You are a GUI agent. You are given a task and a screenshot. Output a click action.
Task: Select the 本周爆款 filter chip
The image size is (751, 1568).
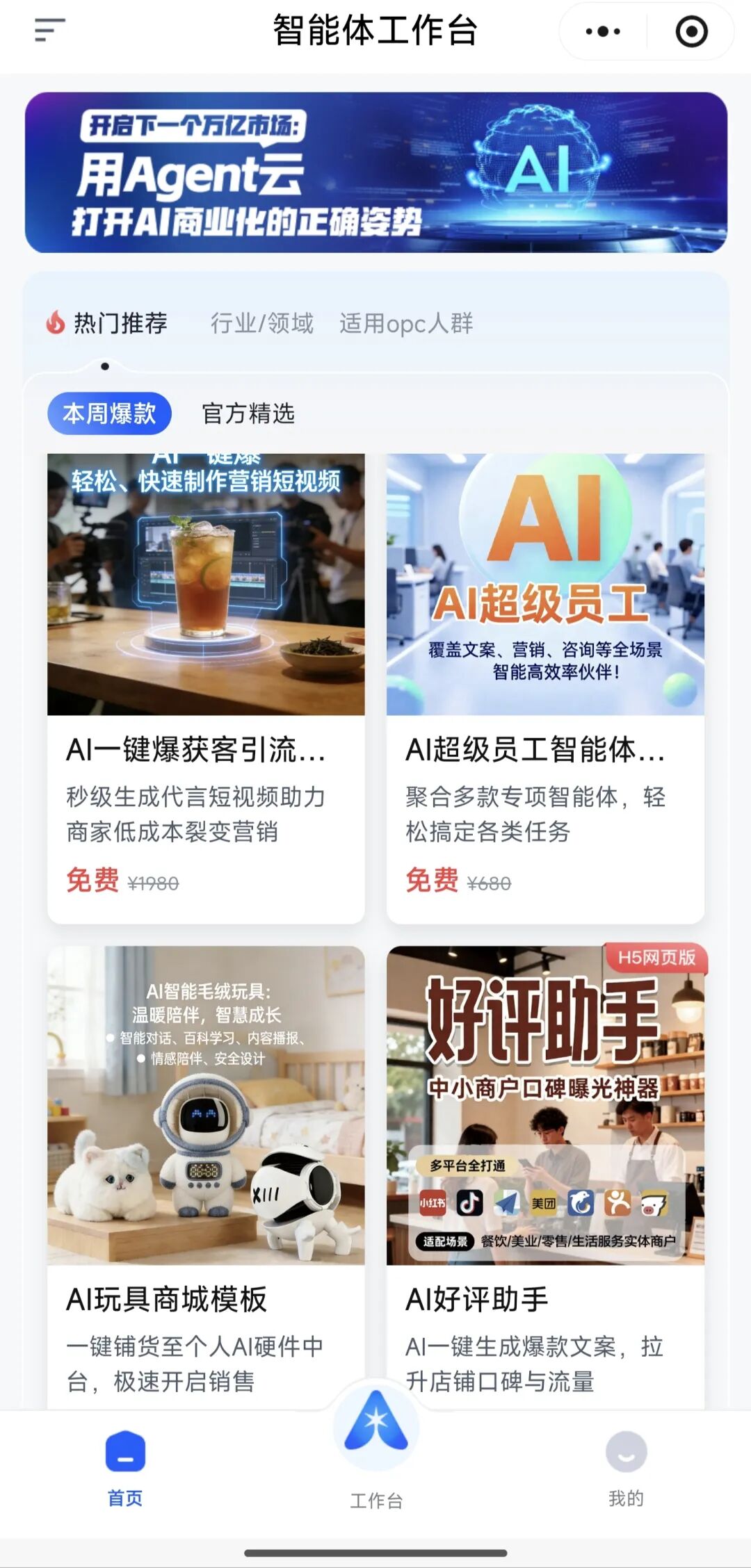point(109,414)
